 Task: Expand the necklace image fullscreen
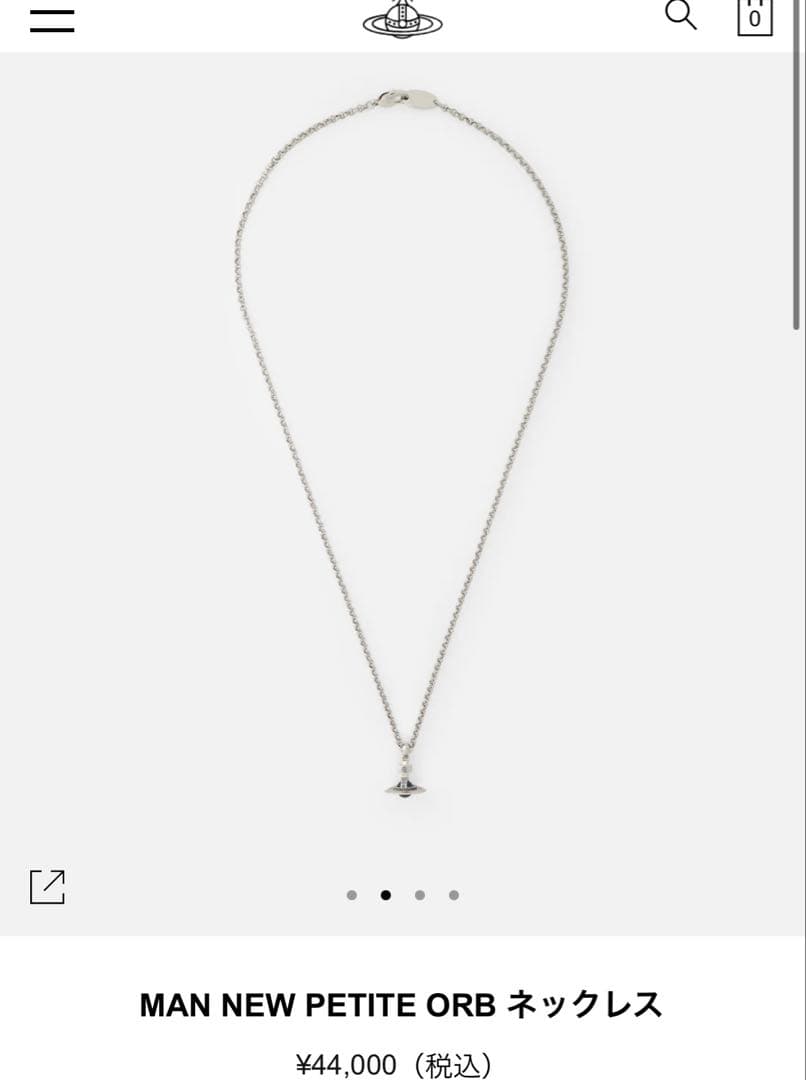47,887
